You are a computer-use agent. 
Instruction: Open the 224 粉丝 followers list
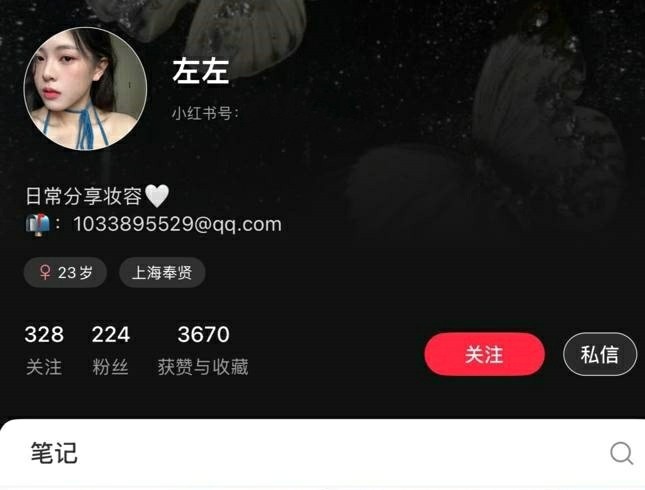(x=110, y=349)
